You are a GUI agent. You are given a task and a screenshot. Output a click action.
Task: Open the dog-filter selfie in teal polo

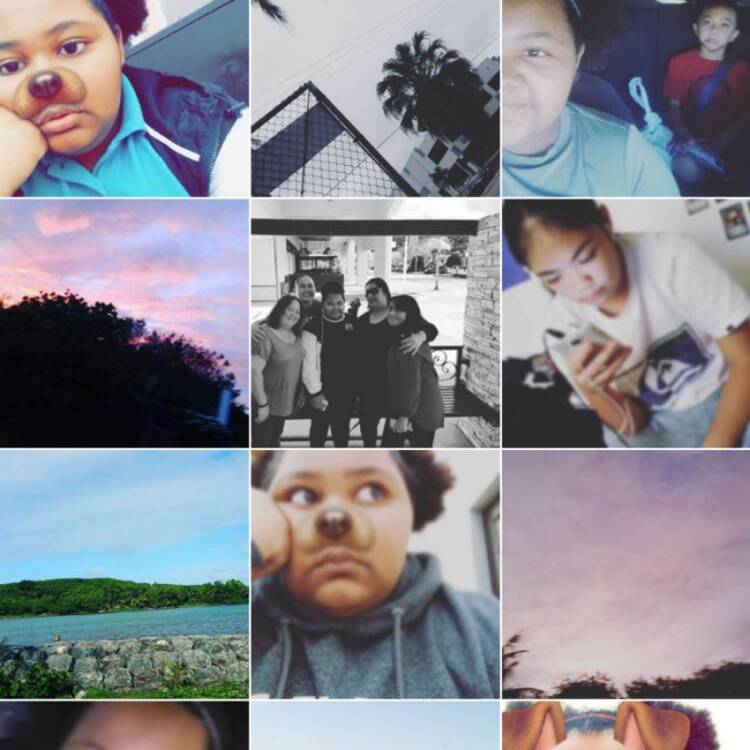pyautogui.click(x=124, y=98)
